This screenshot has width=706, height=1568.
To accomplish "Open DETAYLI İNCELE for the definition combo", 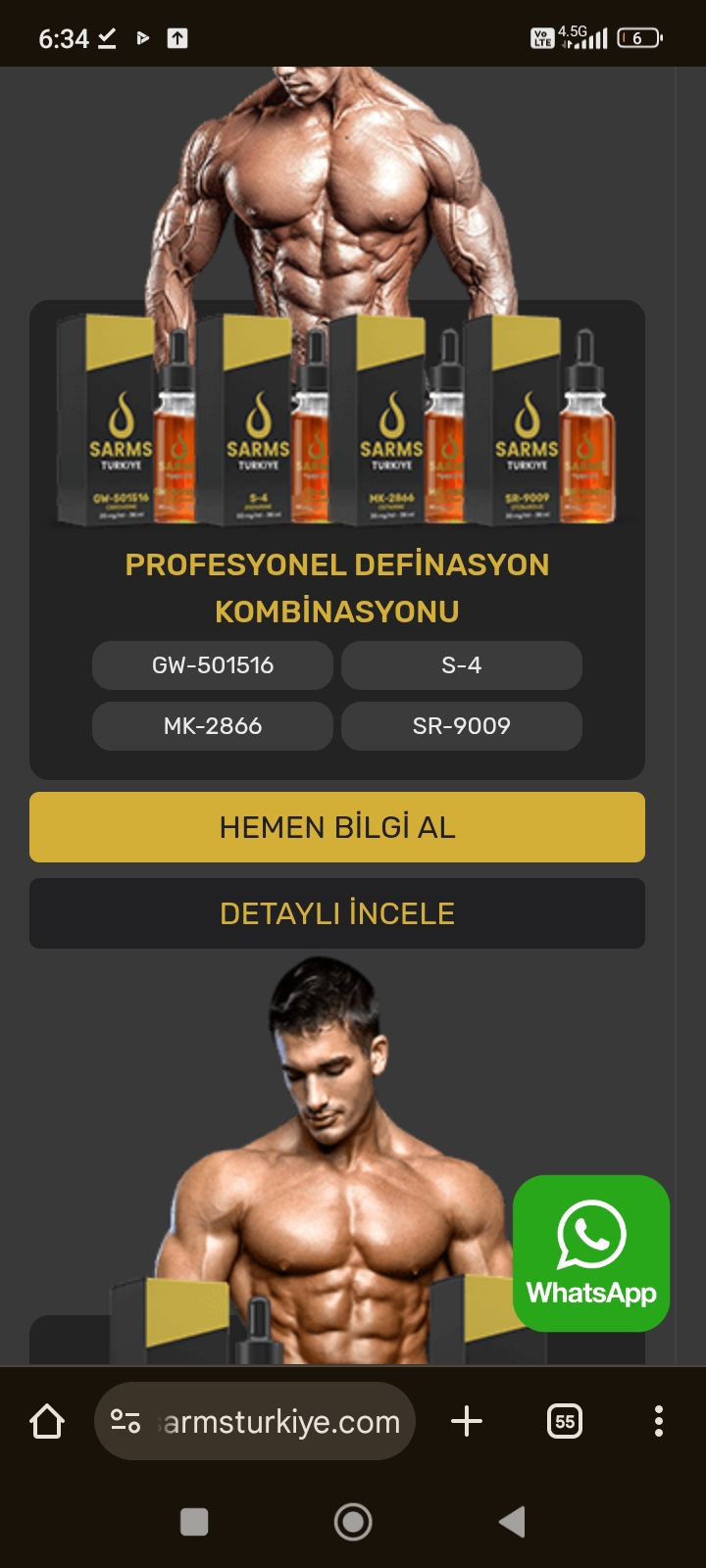I will 336,913.
